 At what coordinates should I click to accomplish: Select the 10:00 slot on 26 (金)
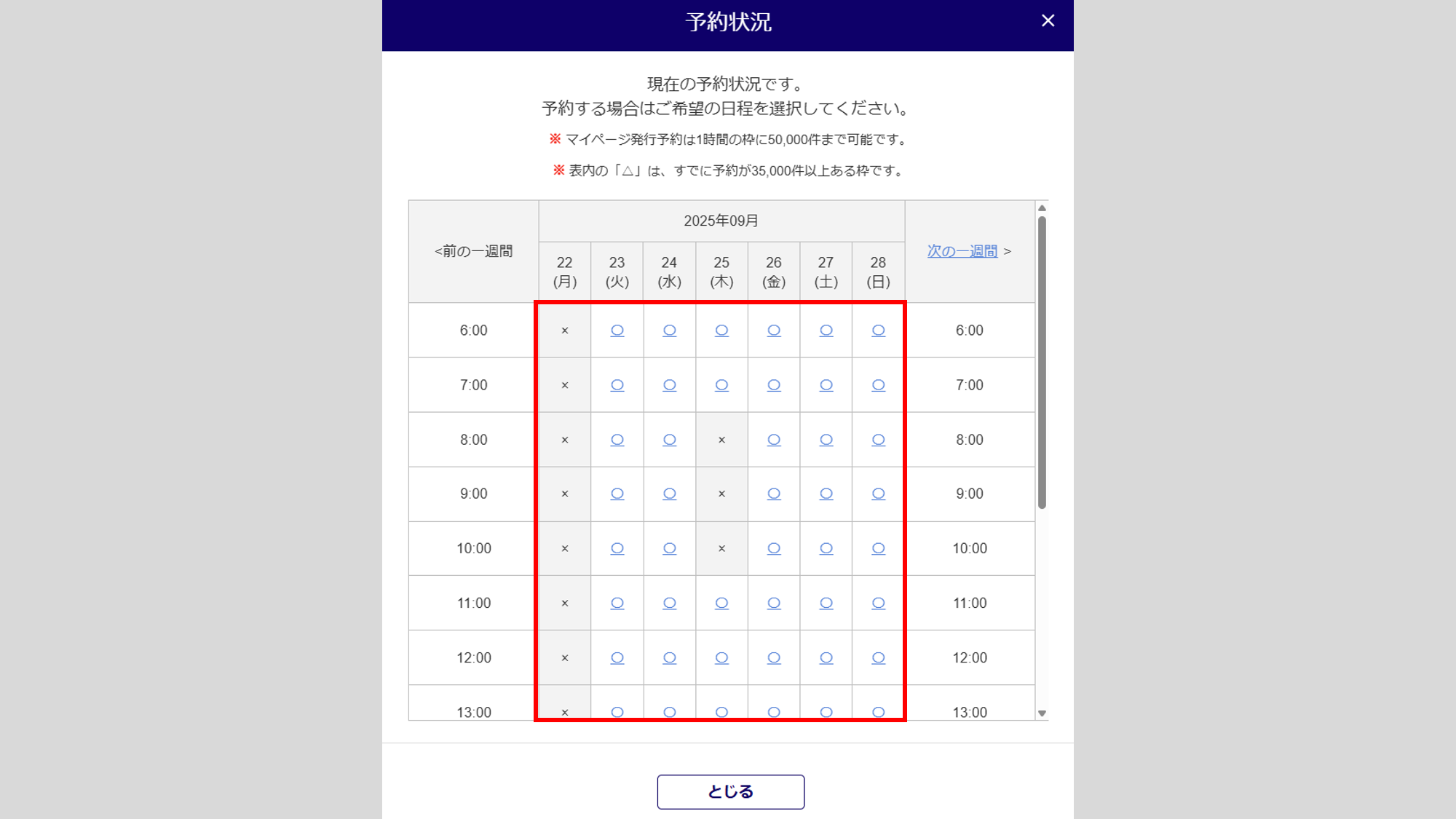[774, 548]
